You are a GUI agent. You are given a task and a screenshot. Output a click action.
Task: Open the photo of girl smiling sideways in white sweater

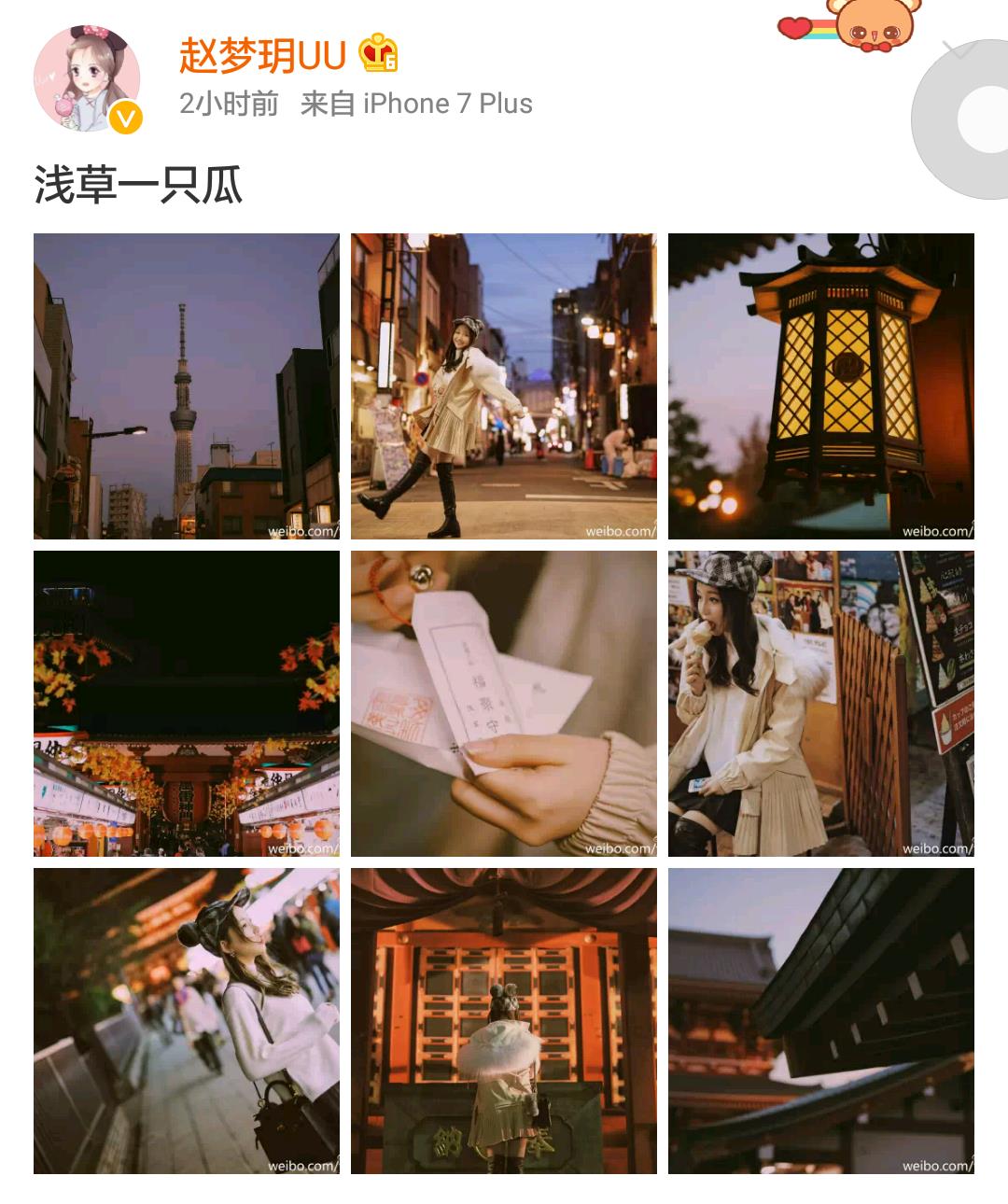[187, 1021]
